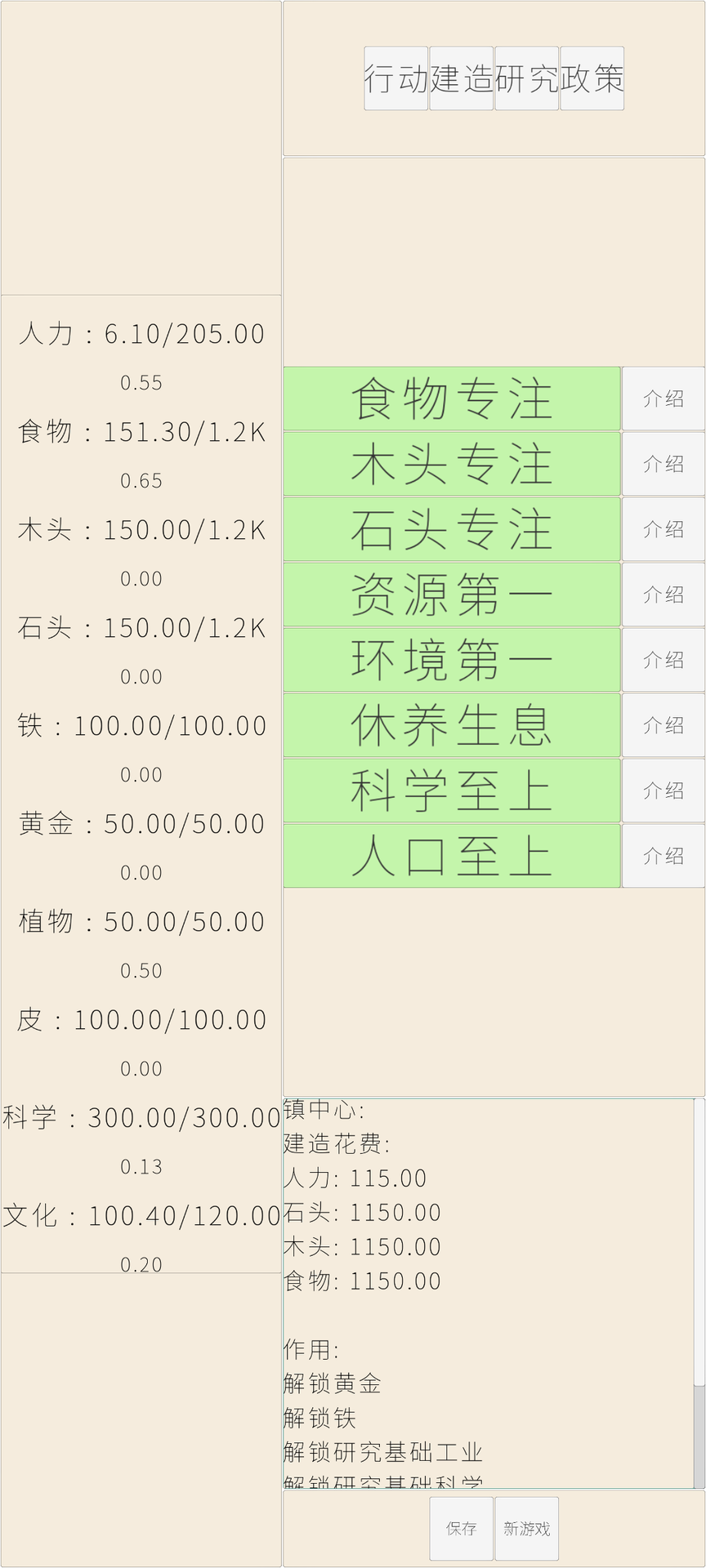Click the 保存 button to save
The height and width of the screenshot is (1568, 706).
click(460, 1528)
